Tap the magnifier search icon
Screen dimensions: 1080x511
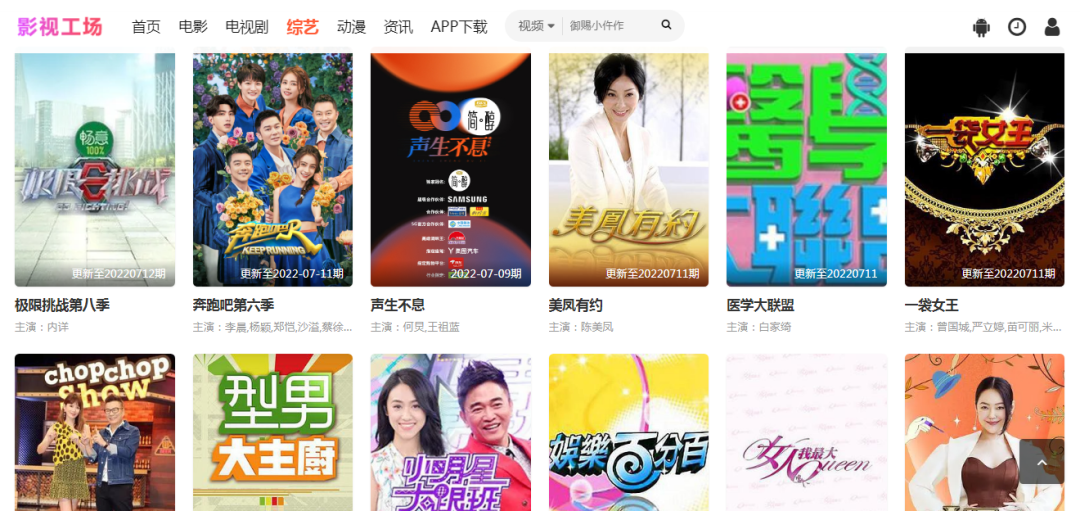(x=667, y=25)
